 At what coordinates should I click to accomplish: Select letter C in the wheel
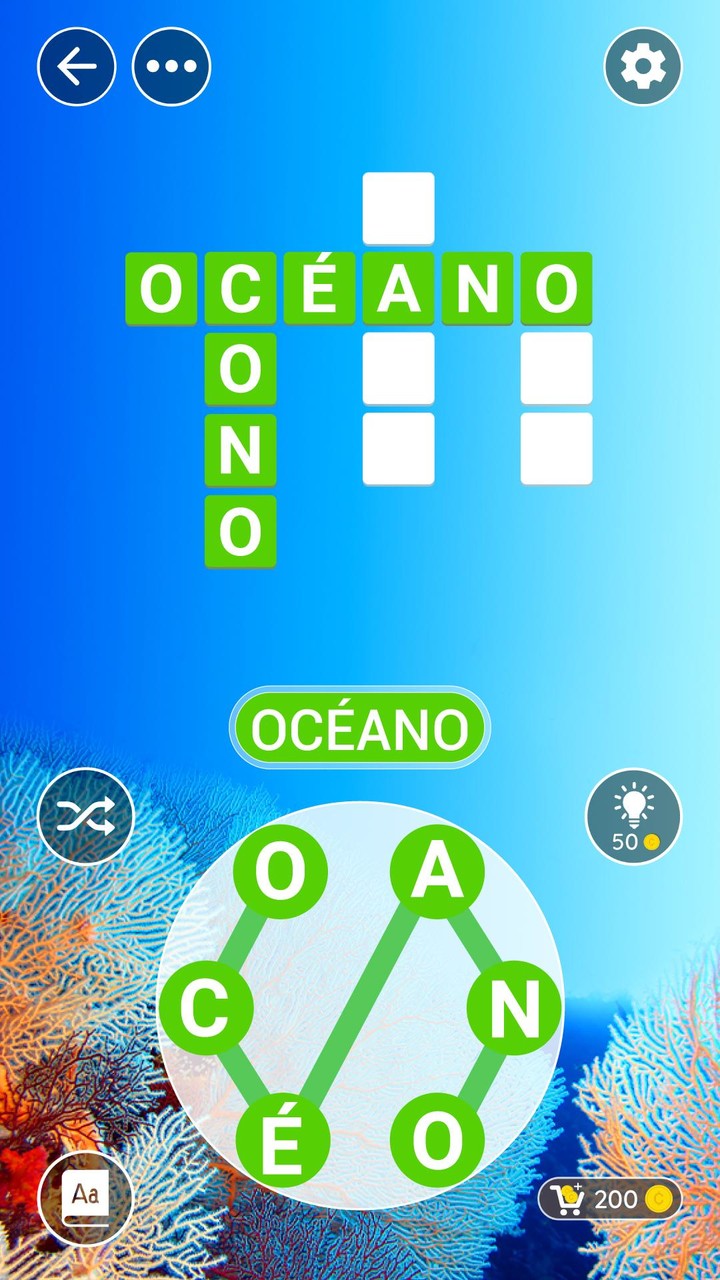(x=206, y=1009)
